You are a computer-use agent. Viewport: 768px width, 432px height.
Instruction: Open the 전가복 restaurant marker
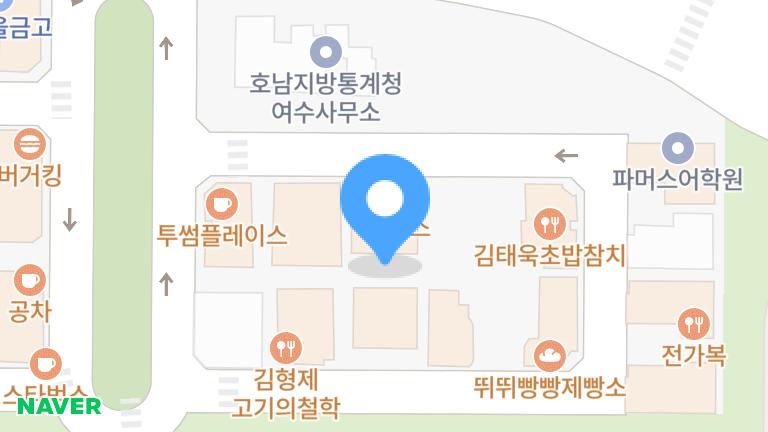point(693,323)
